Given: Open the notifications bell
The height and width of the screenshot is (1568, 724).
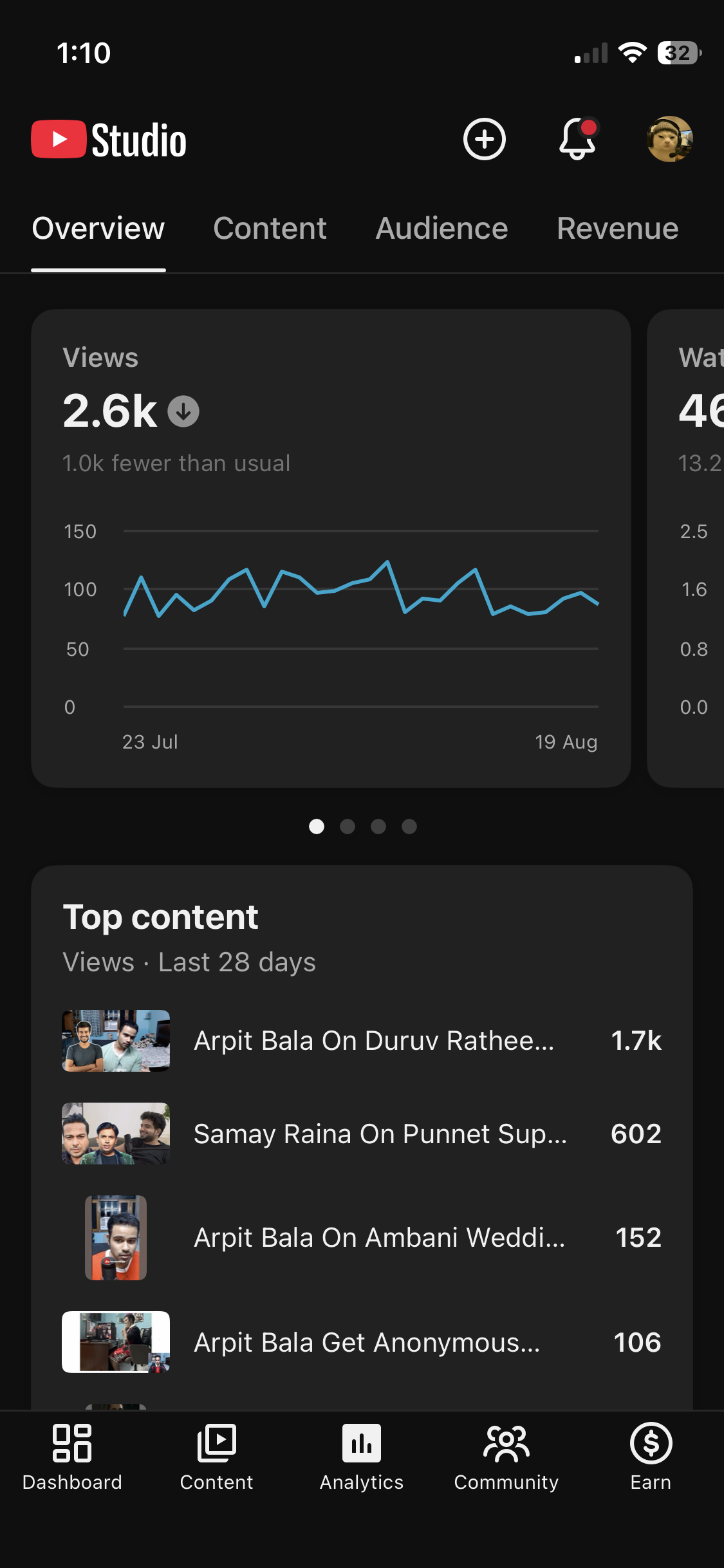Looking at the screenshot, I should coord(577,138).
